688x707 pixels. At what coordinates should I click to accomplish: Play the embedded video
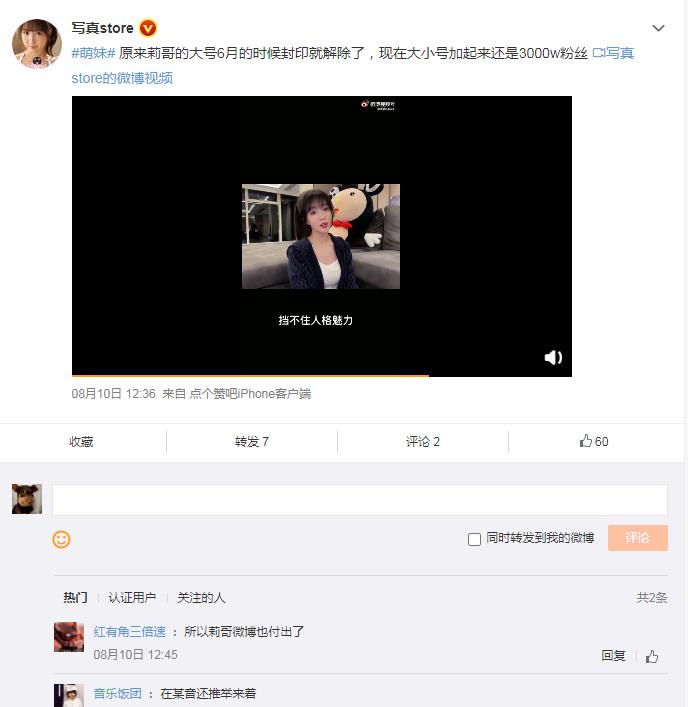point(321,236)
